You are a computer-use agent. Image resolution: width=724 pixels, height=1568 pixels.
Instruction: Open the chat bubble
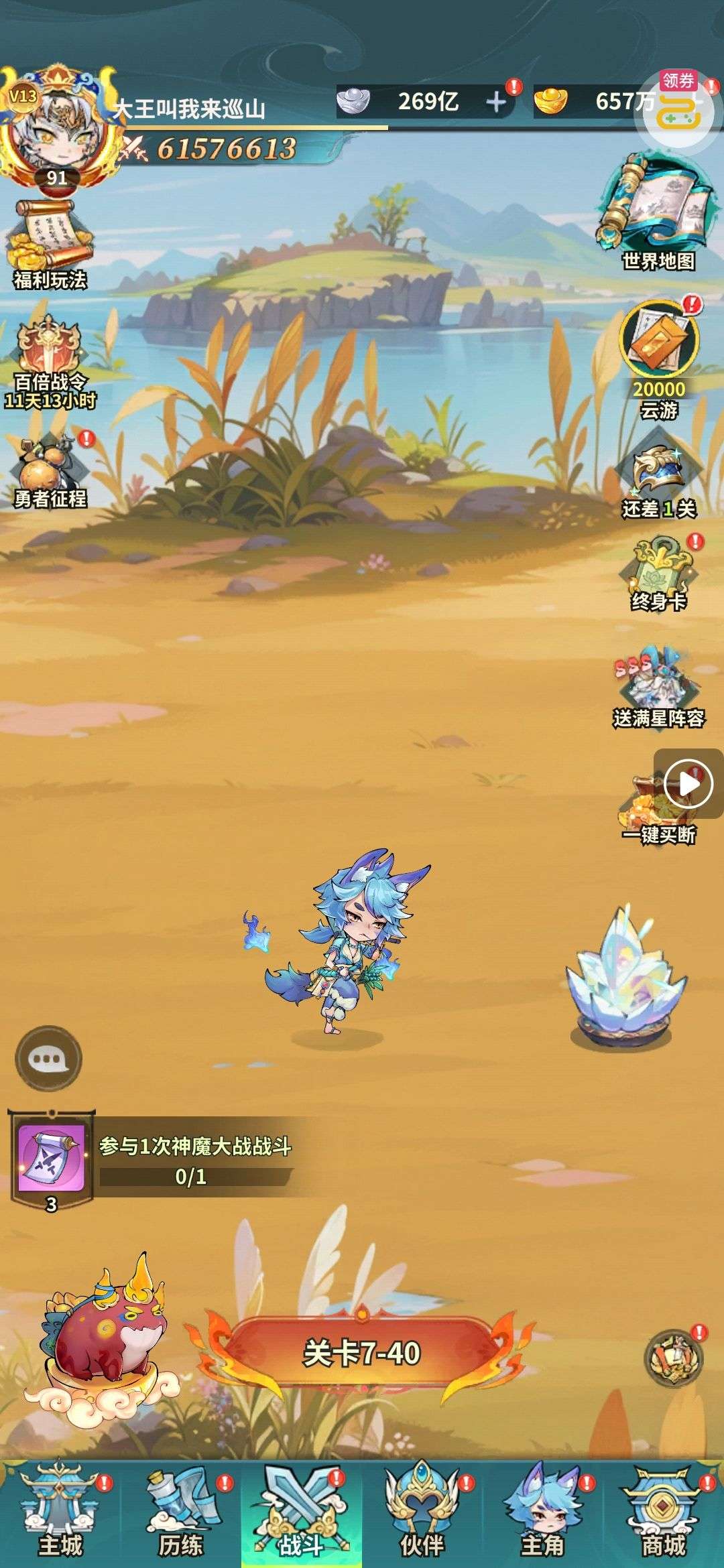coord(48,1059)
